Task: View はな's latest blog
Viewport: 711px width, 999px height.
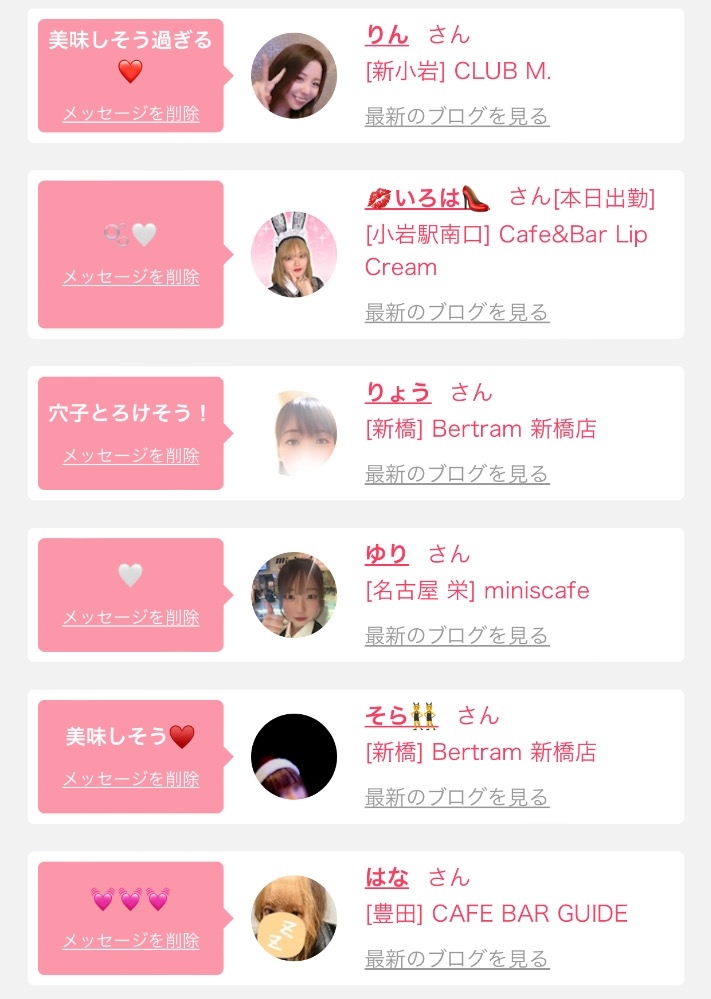Action: coord(457,960)
